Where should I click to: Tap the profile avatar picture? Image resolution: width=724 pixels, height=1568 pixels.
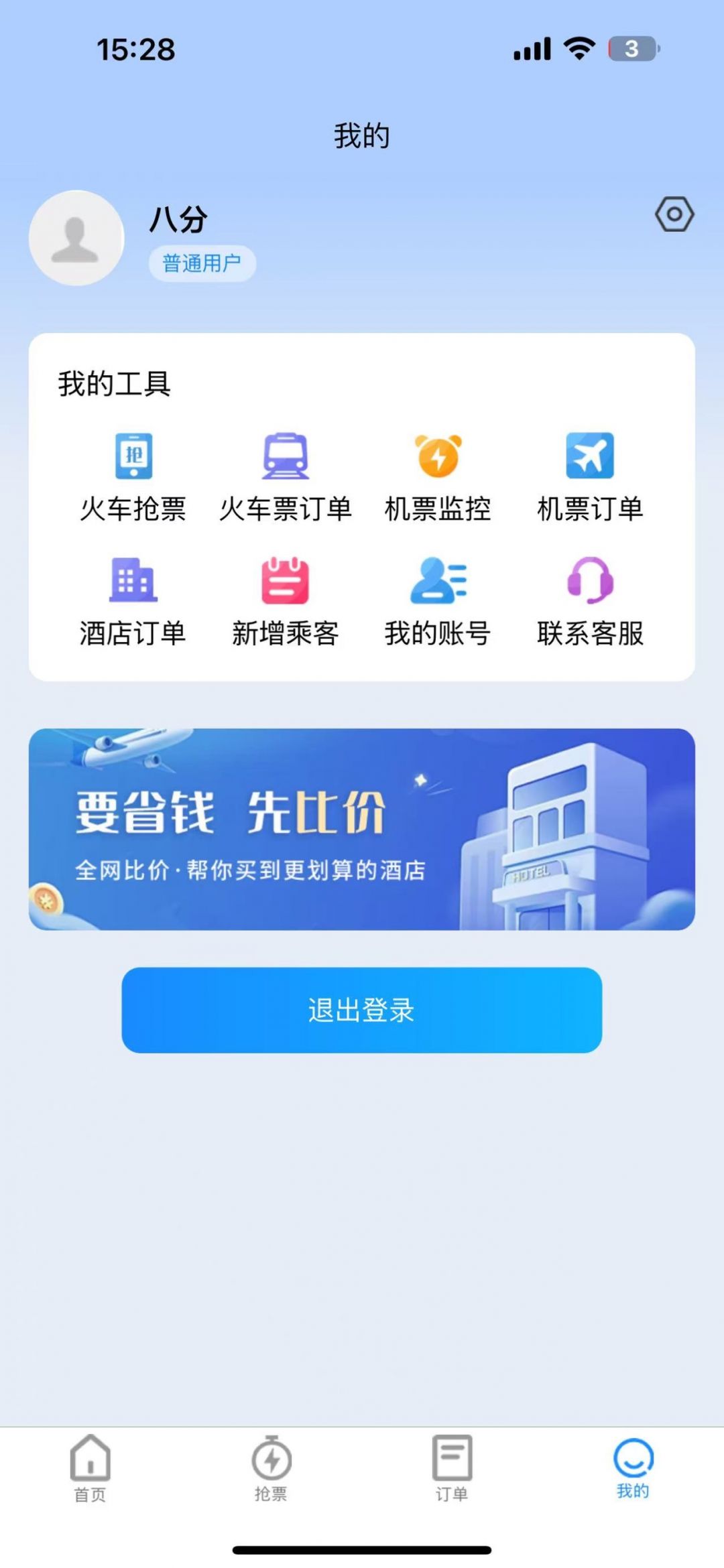tap(76, 239)
